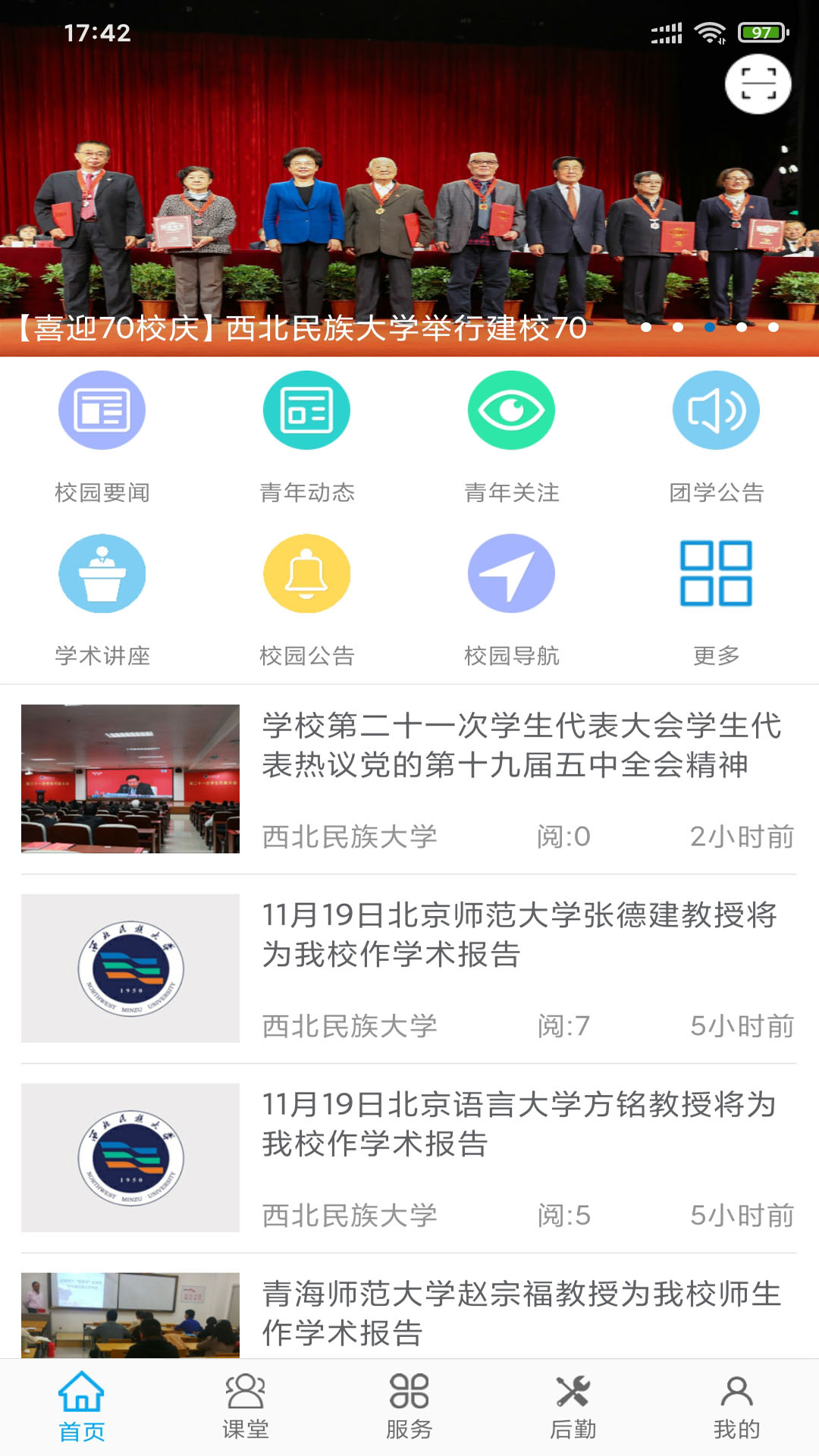Open 团学公告 announcements via speaker icon

coord(717,409)
